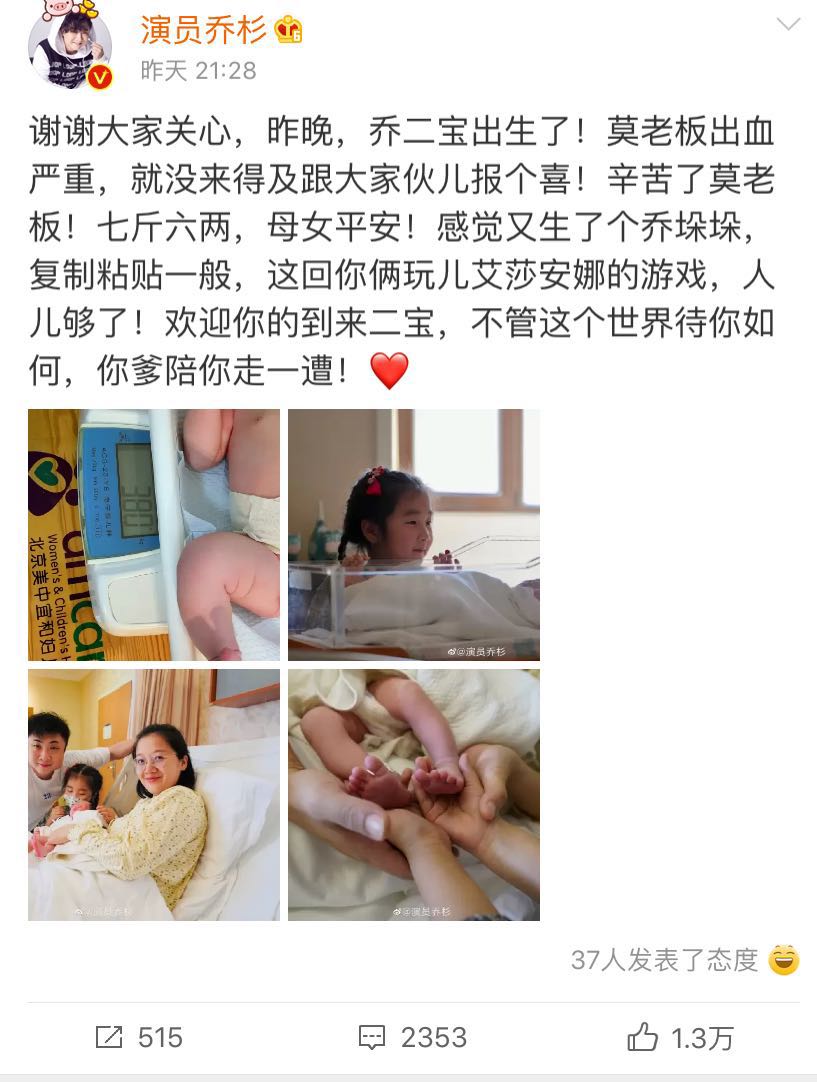
Task: Repost this Weibo with 515 shares
Action: pyautogui.click(x=139, y=1038)
